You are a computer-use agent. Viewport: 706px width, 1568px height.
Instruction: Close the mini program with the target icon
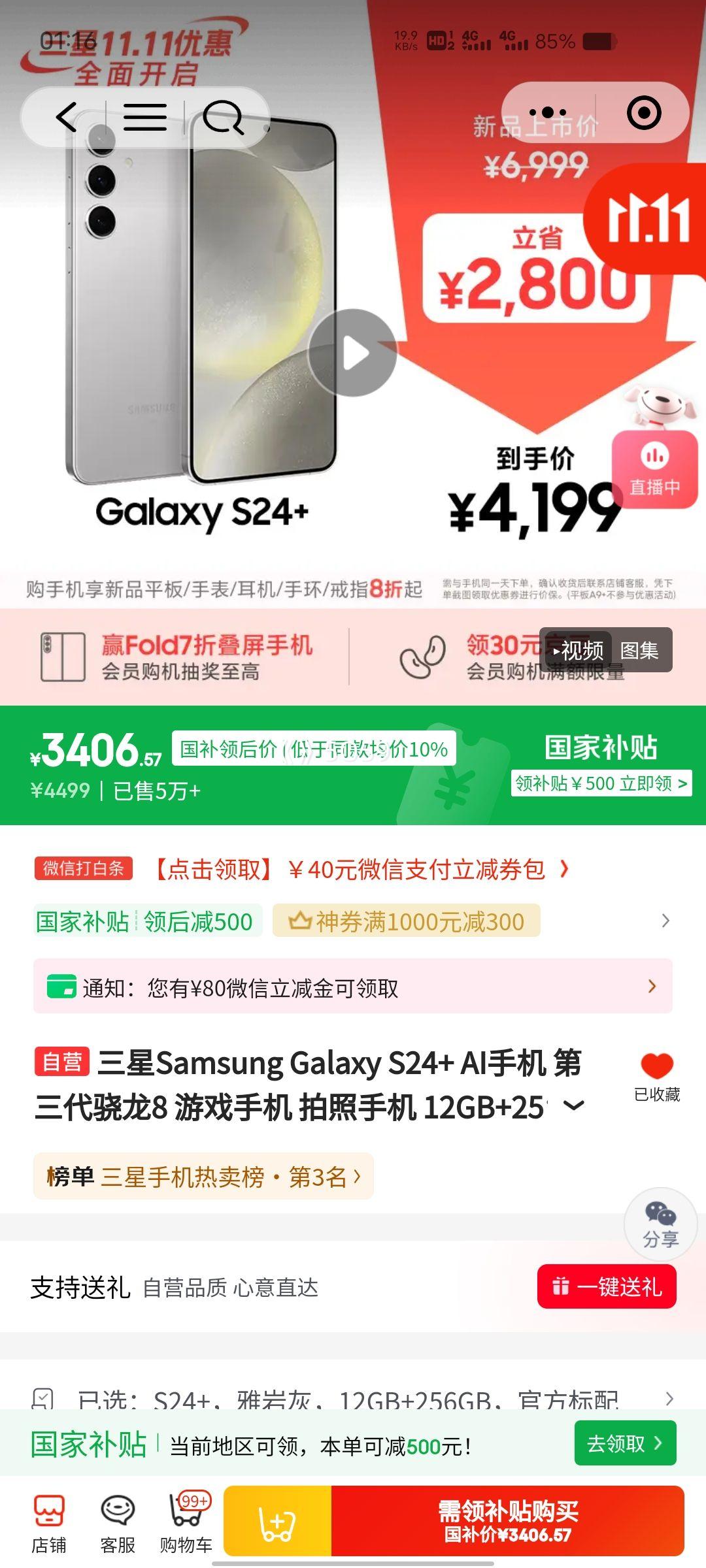(x=644, y=113)
